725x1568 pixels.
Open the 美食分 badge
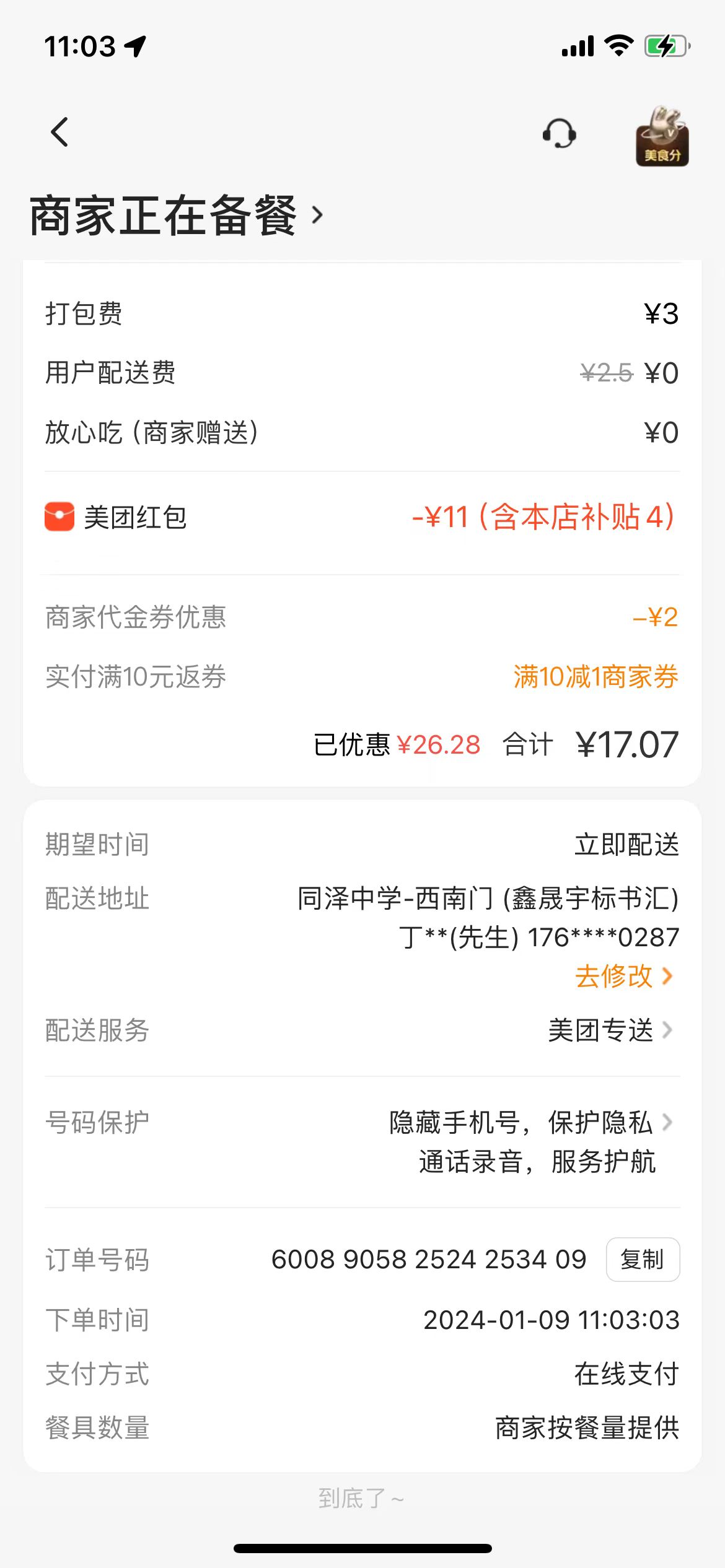pos(662,136)
